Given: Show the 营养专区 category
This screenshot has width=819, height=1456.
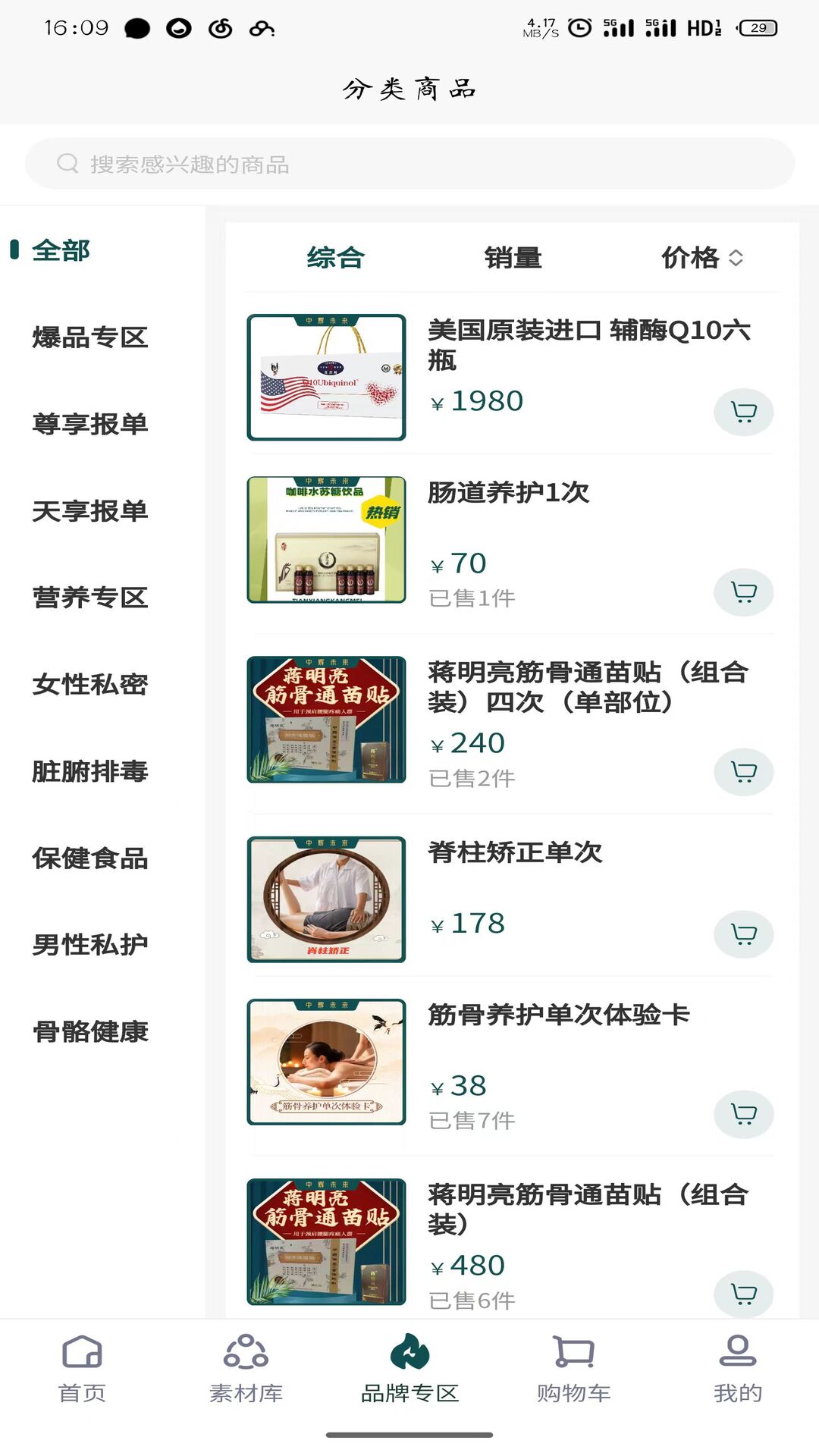Looking at the screenshot, I should [89, 598].
